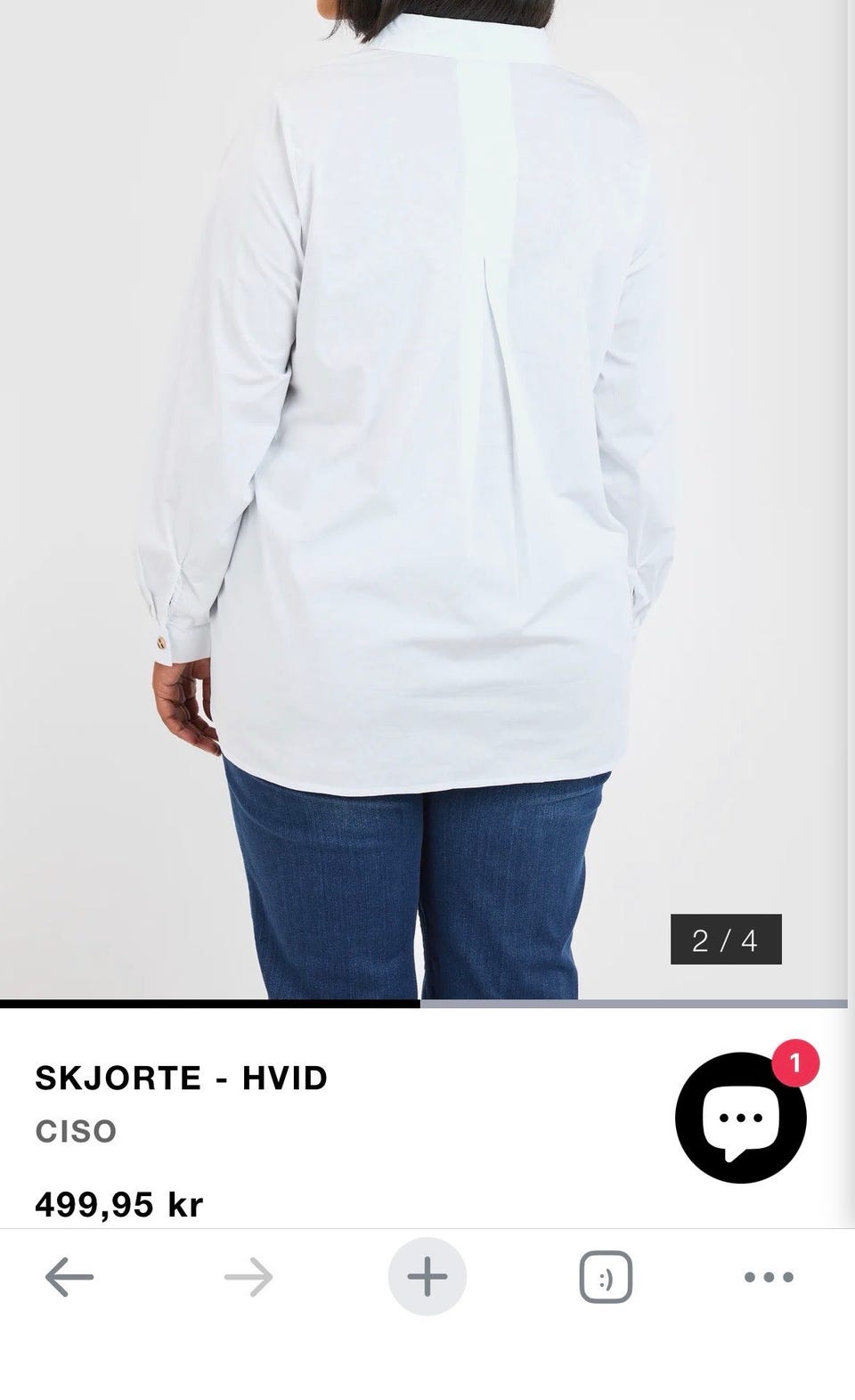Screen dimensions: 855x1400
Task: Open the live chat bubble
Action: click(740, 1117)
